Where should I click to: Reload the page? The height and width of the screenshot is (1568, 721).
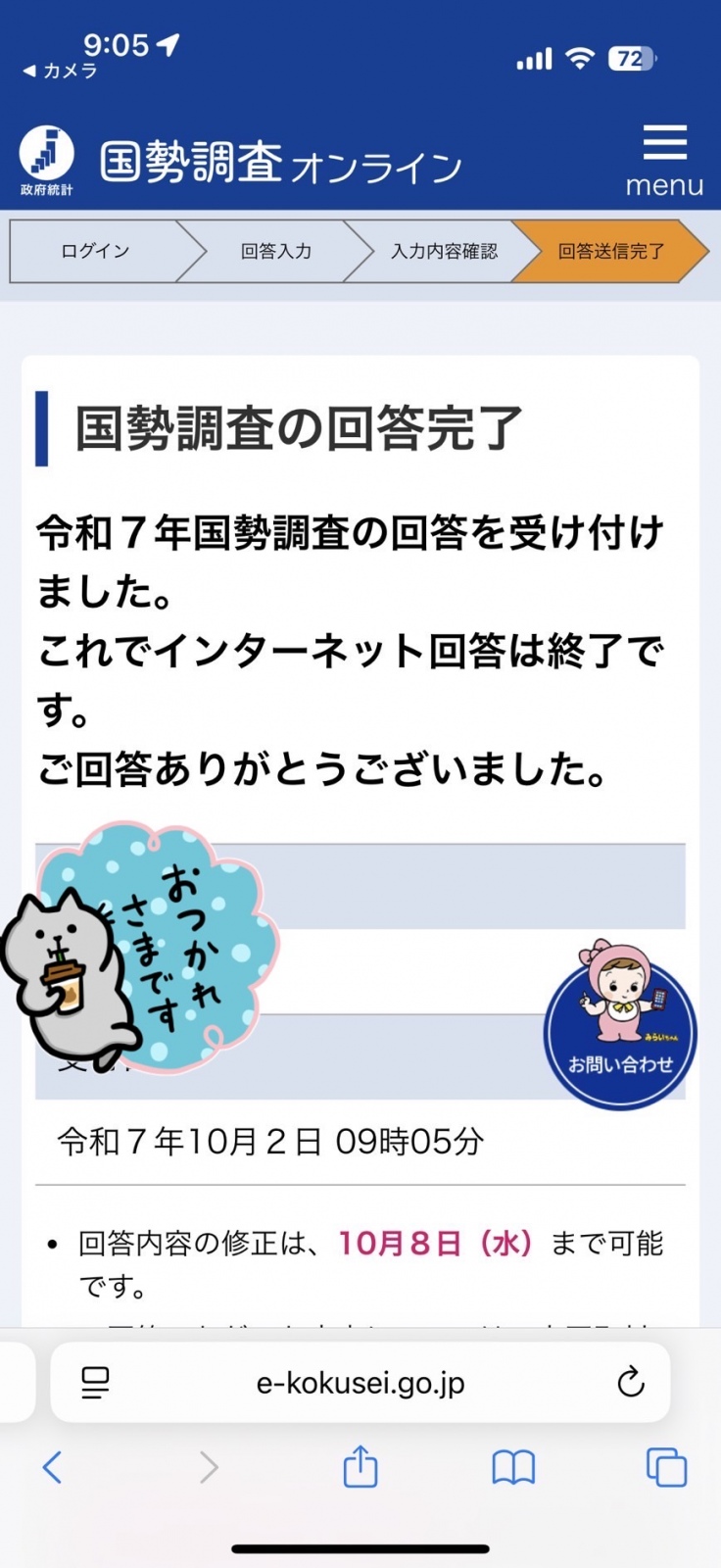point(631,1382)
